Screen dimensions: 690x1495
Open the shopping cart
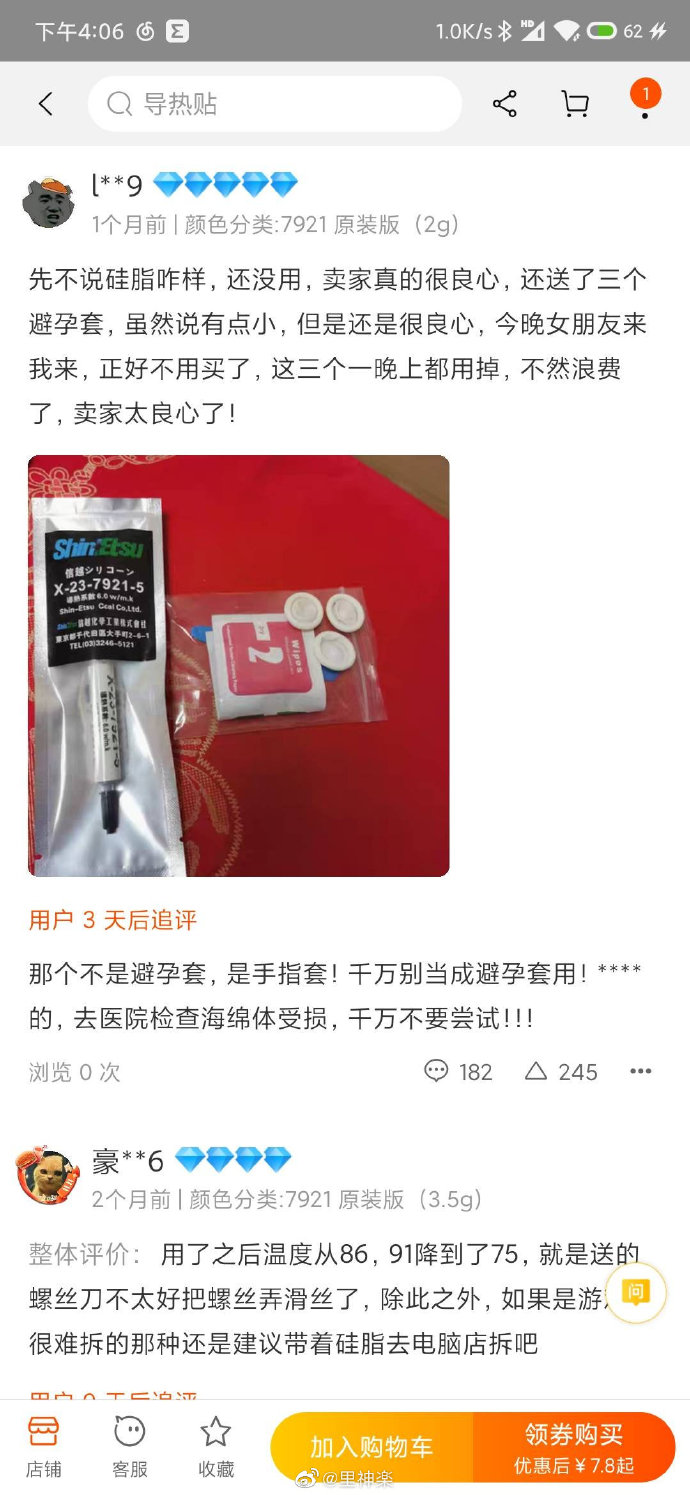click(575, 104)
